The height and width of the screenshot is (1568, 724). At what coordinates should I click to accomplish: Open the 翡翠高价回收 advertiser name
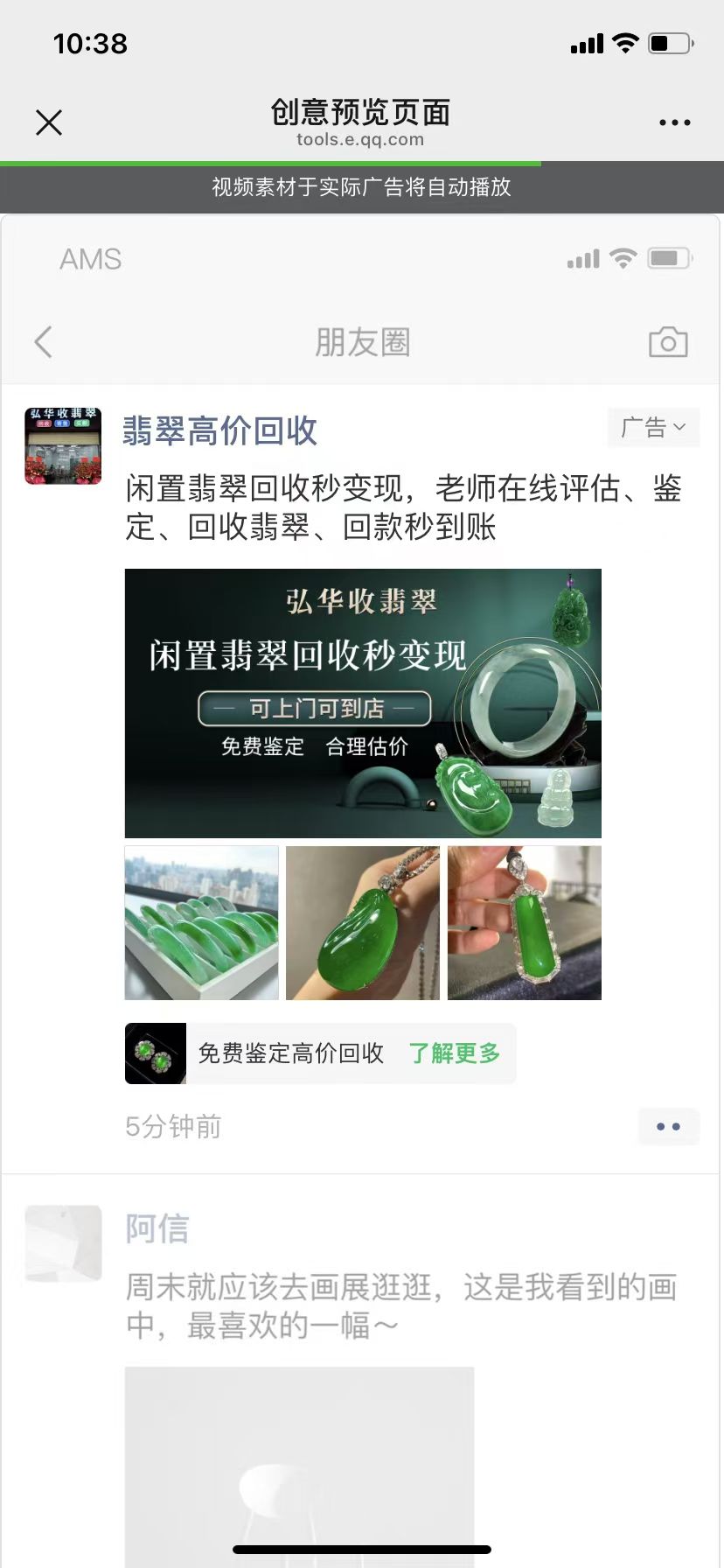(219, 430)
